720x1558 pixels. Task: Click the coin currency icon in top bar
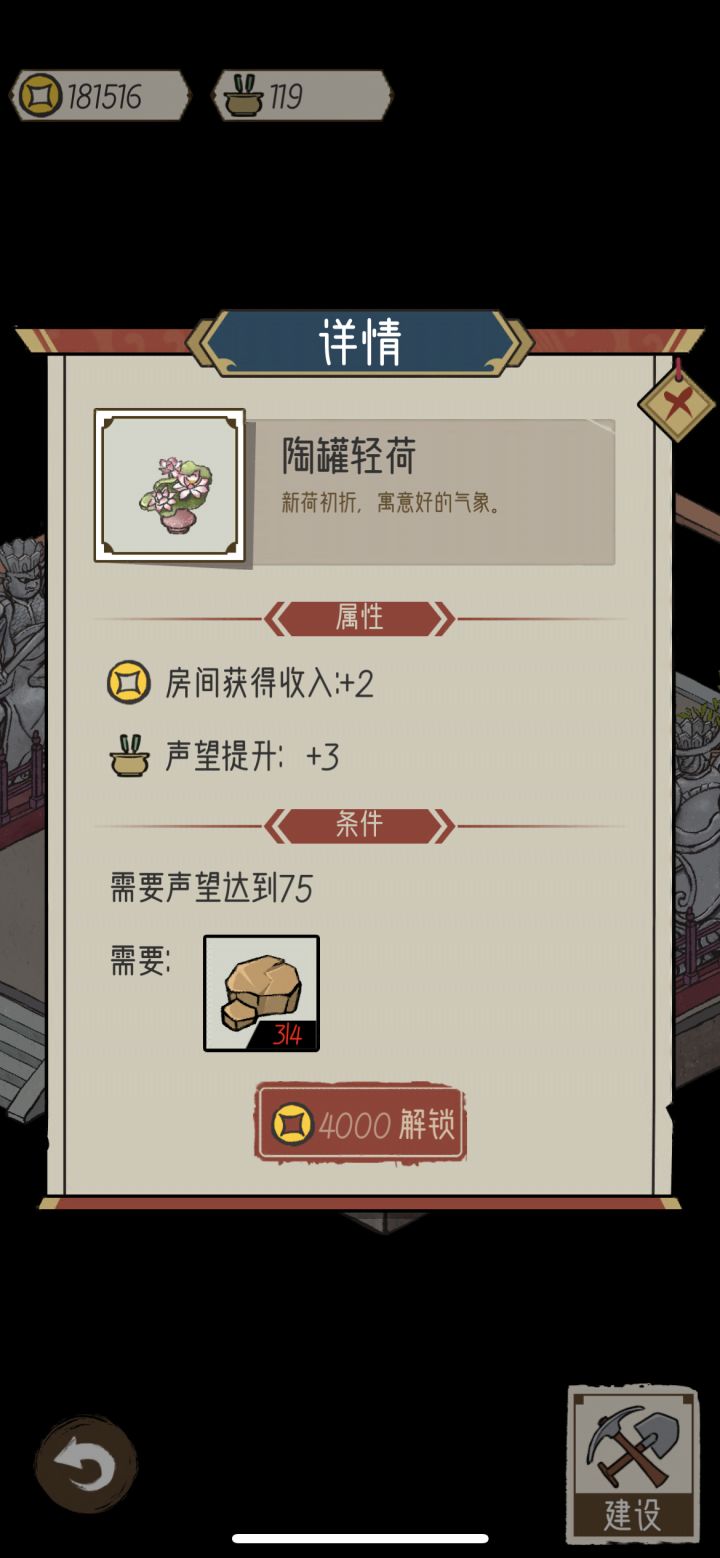pos(40,96)
